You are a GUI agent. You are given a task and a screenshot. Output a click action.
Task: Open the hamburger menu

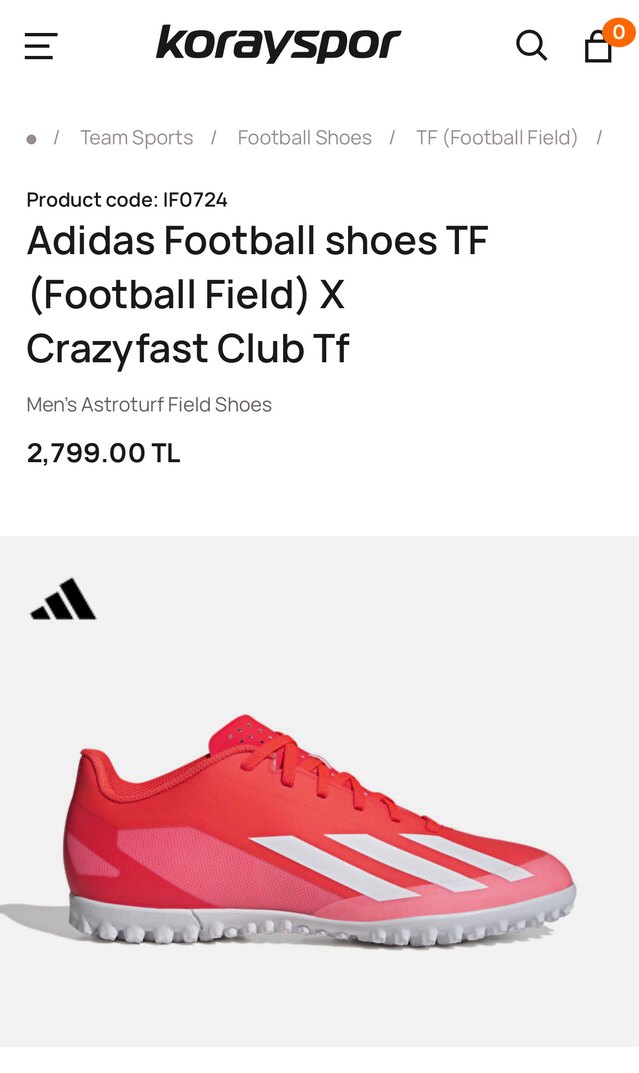pyautogui.click(x=41, y=46)
